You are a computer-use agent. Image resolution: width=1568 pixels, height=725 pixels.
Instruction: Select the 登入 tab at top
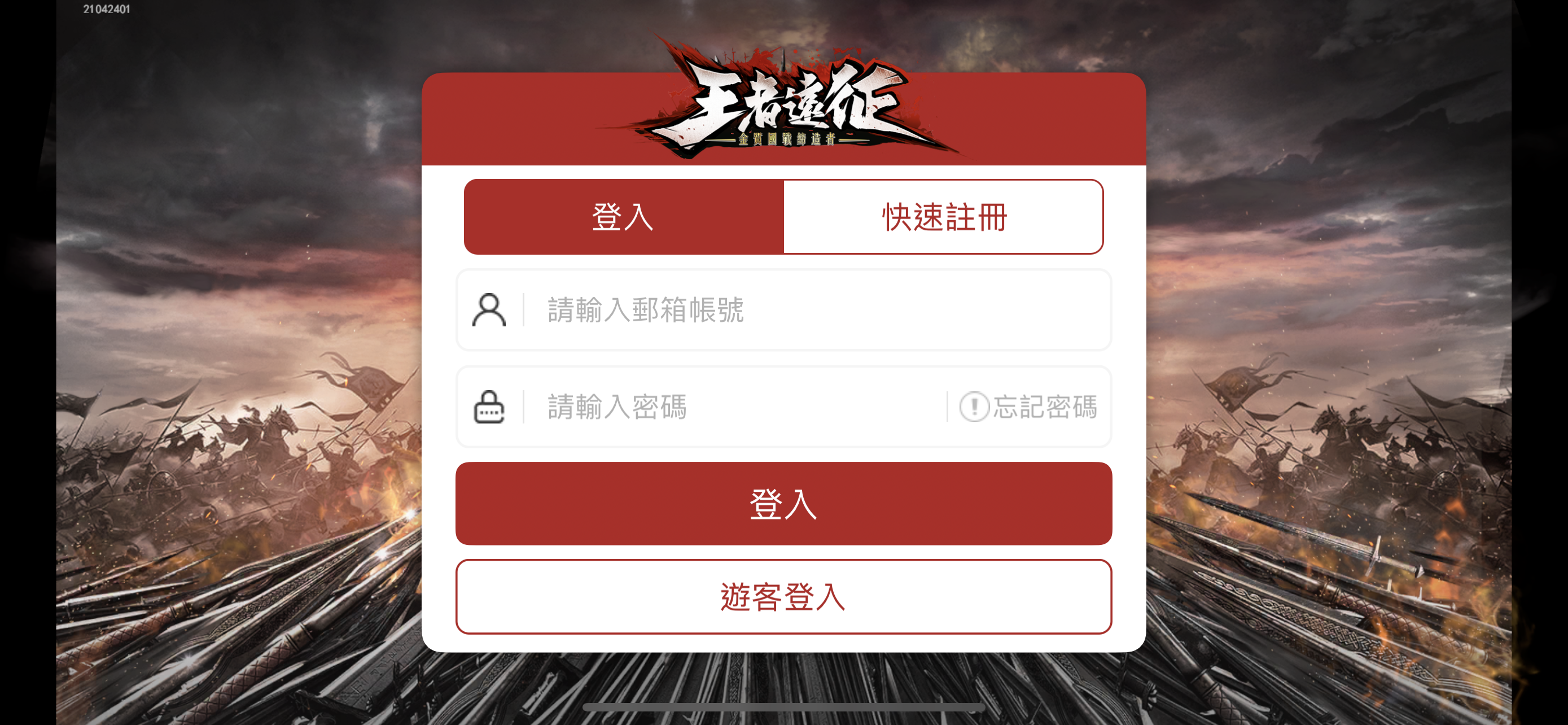pyautogui.click(x=623, y=217)
